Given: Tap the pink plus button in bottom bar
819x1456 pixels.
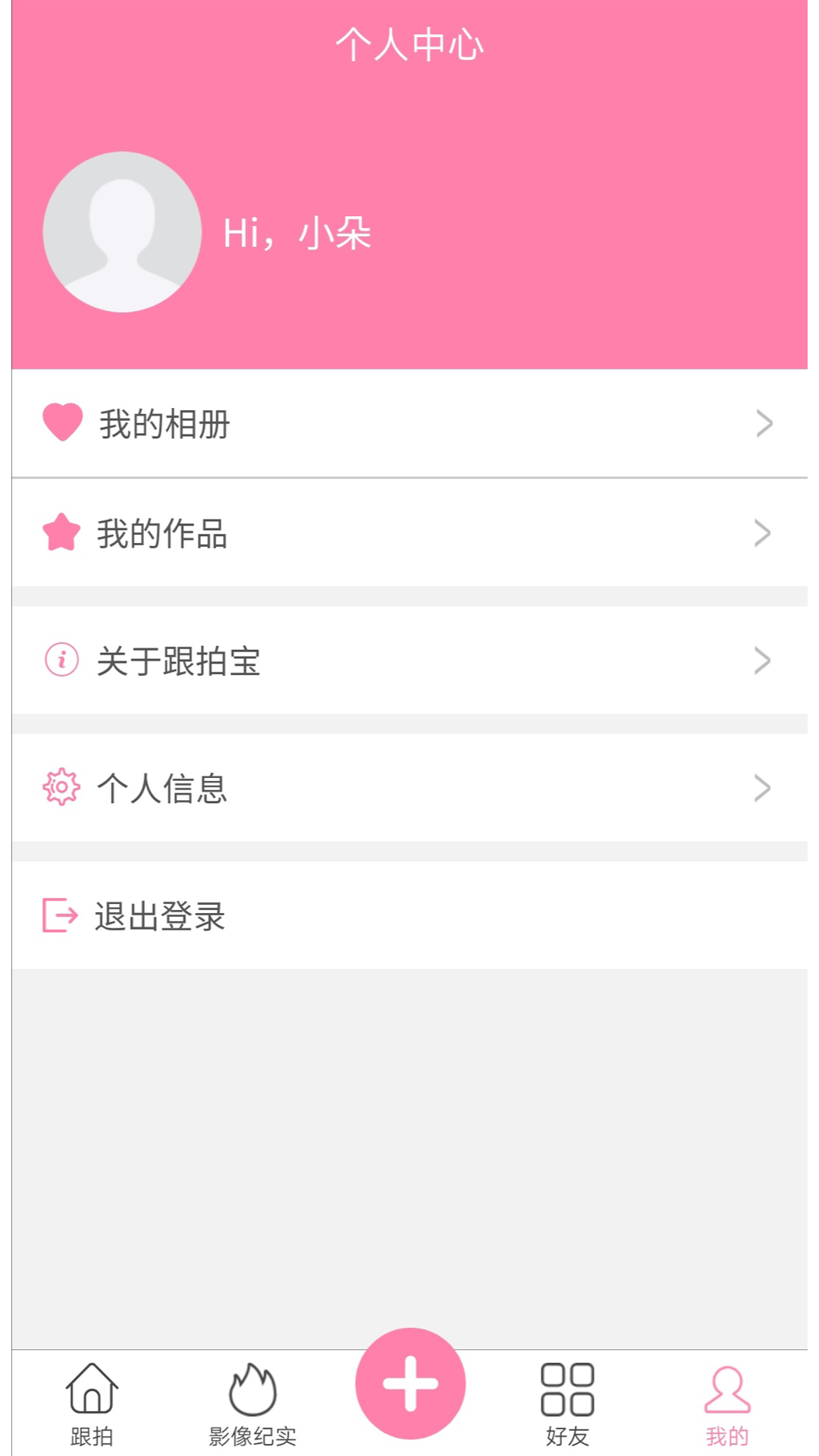Looking at the screenshot, I should coord(409,1385).
